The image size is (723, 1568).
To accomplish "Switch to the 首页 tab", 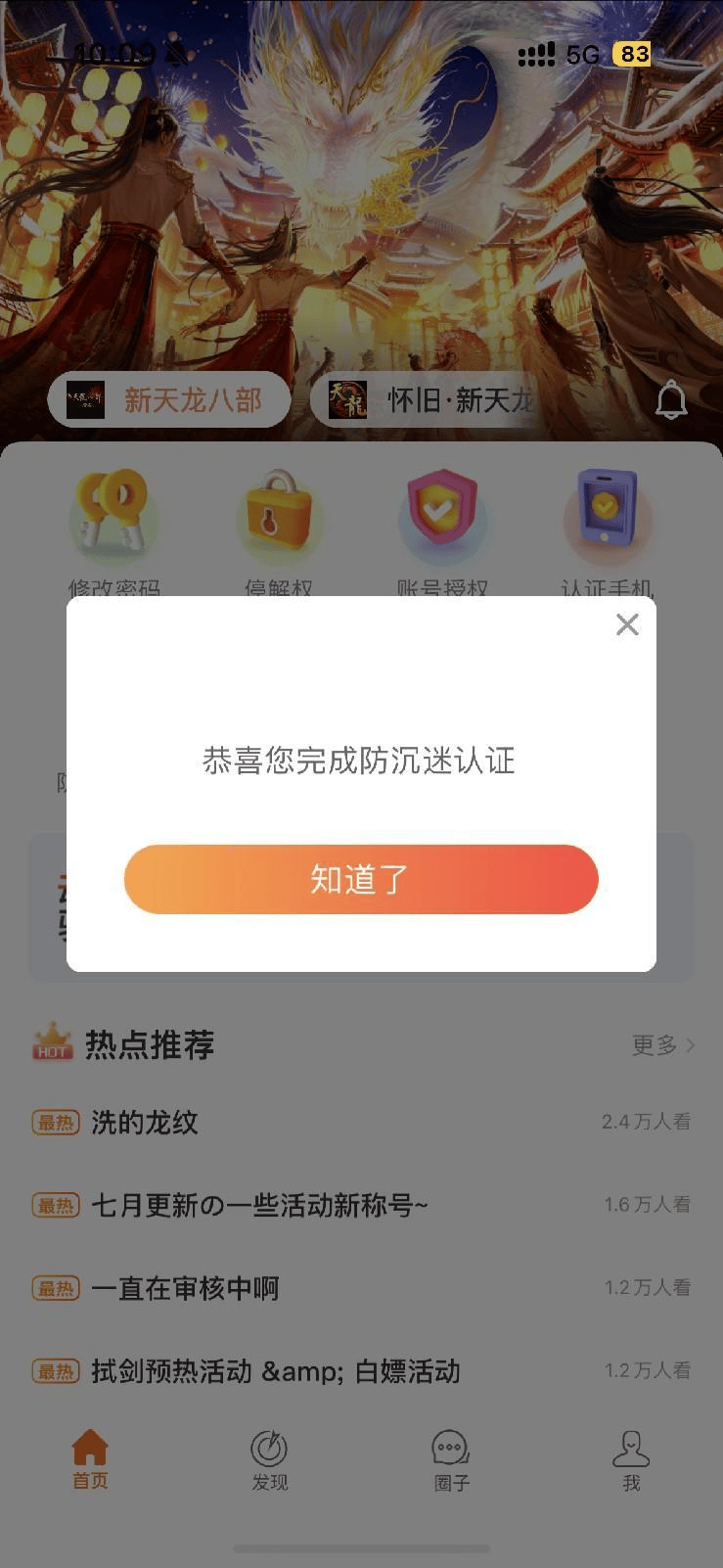I will [90, 1458].
